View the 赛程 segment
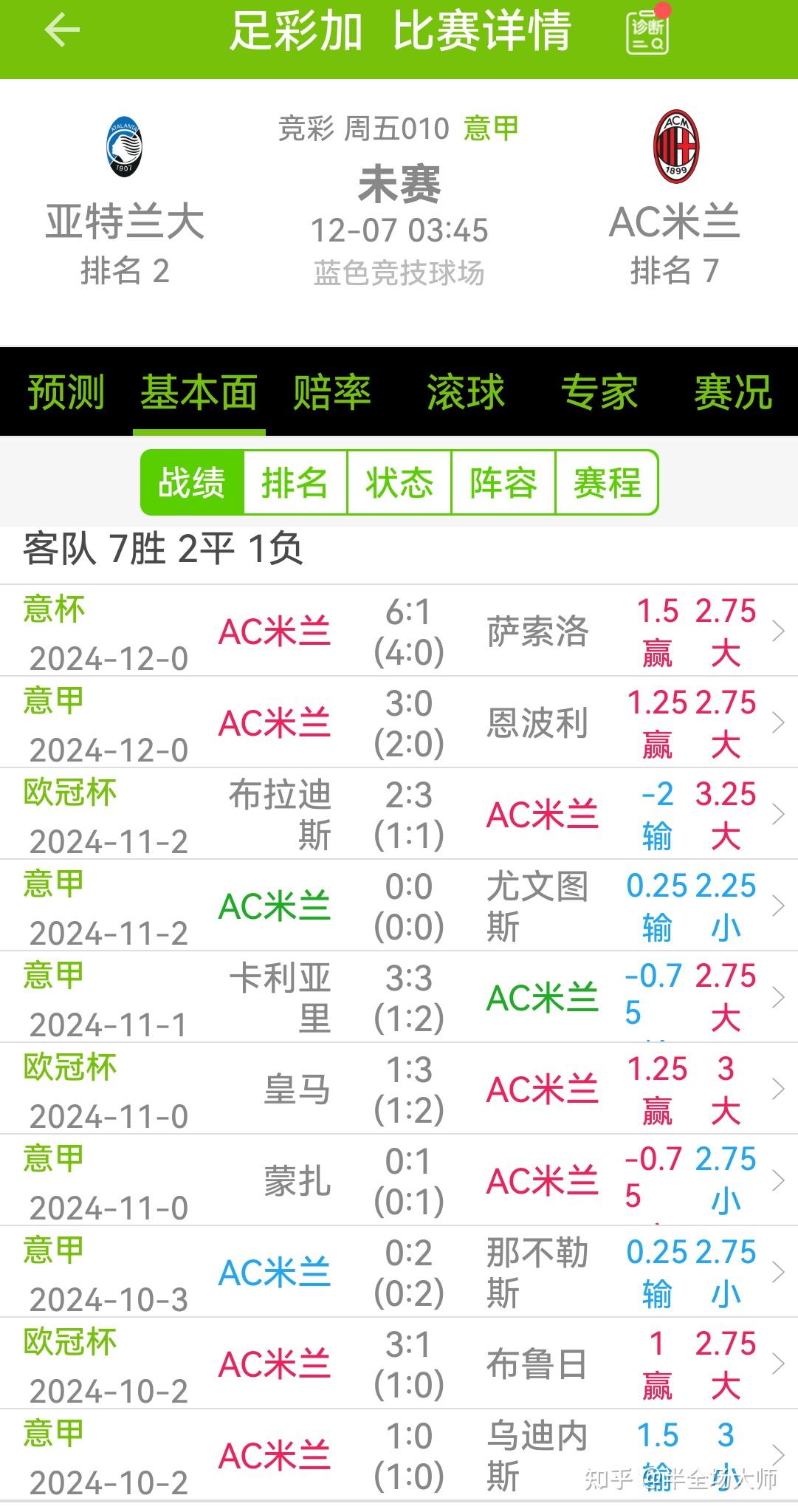The image size is (798, 1512). pos(607,483)
